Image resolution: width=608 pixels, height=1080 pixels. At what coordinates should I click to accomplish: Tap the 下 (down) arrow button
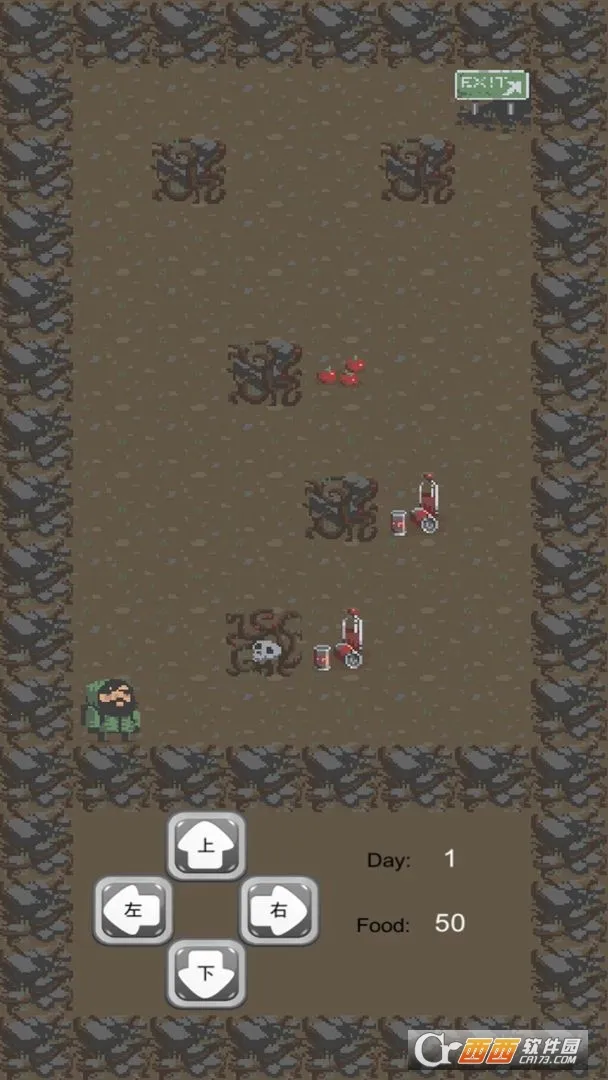(x=206, y=973)
